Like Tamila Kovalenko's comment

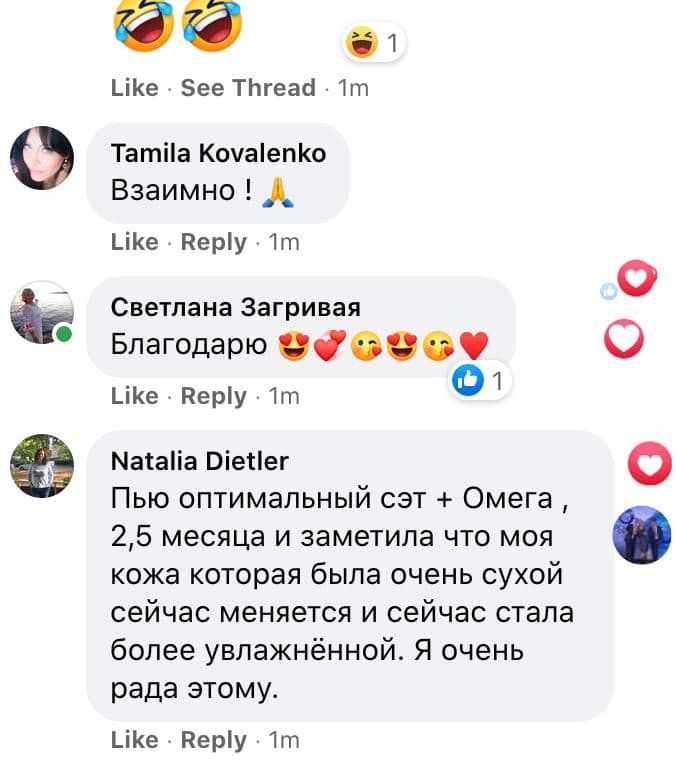pyautogui.click(x=134, y=242)
